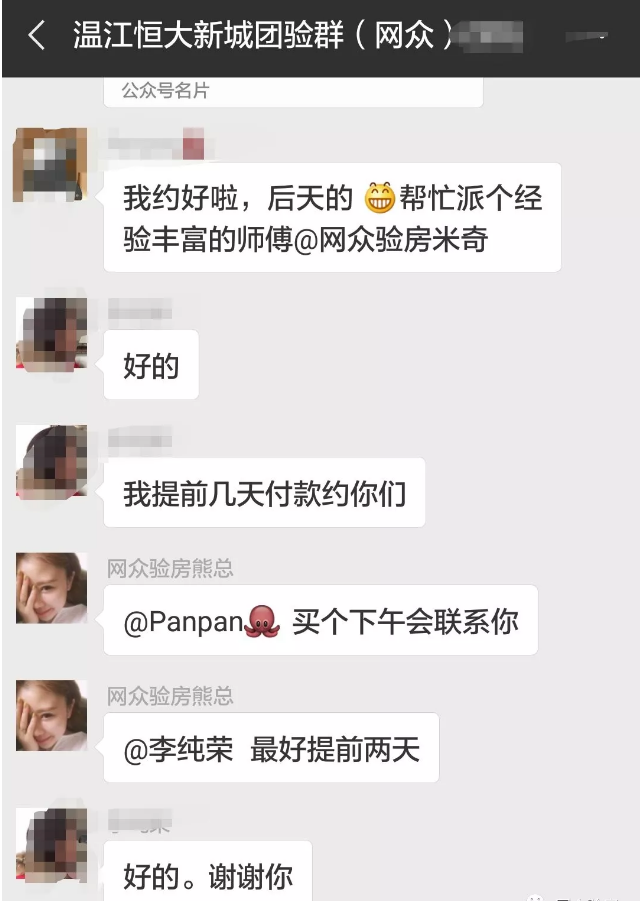Go back from the group chat
The height and width of the screenshot is (901, 642).
(x=37, y=37)
